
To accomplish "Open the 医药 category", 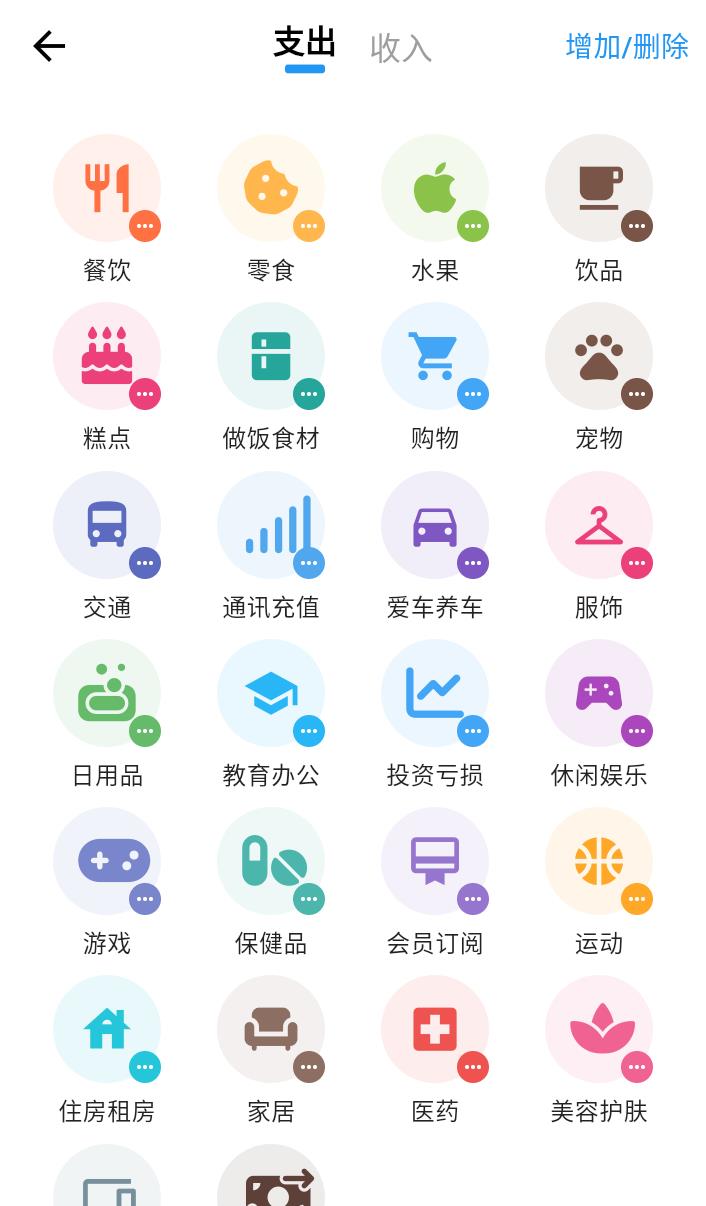I will 435,1029.
